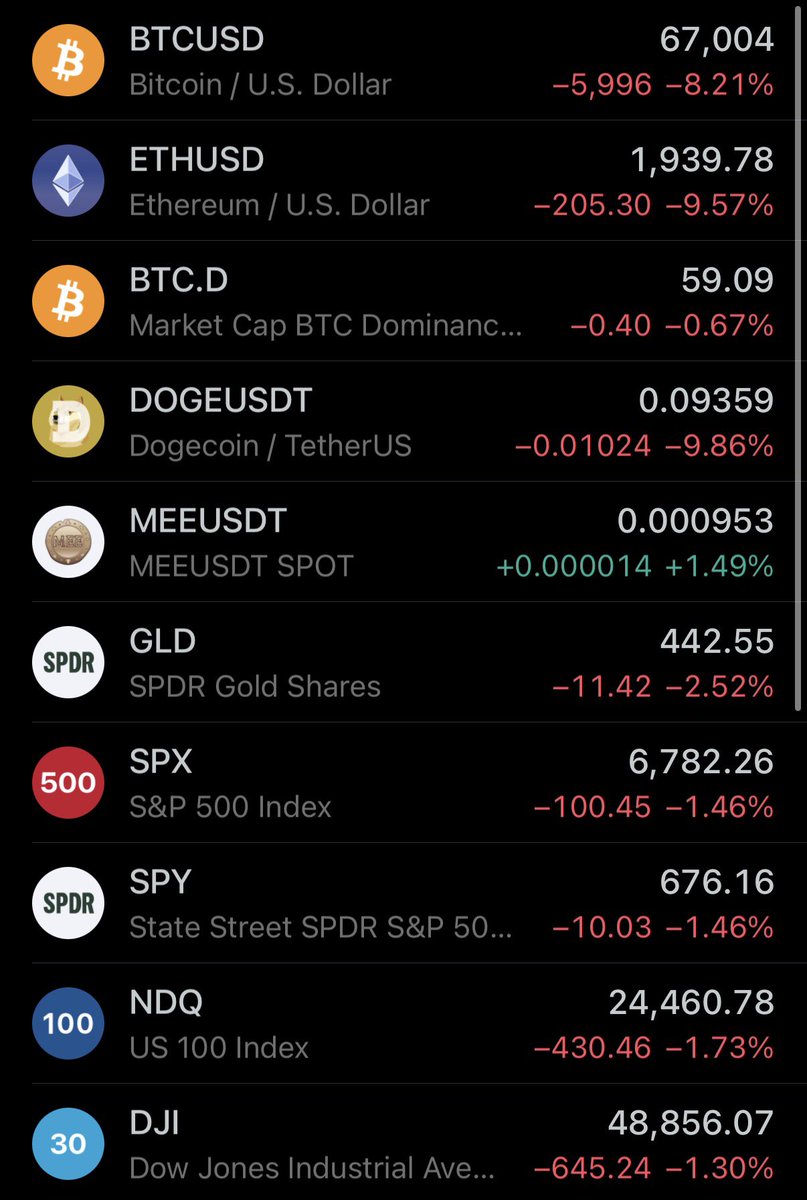
Task: View the DOGEUSDT Dogecoin row
Action: tap(400, 421)
